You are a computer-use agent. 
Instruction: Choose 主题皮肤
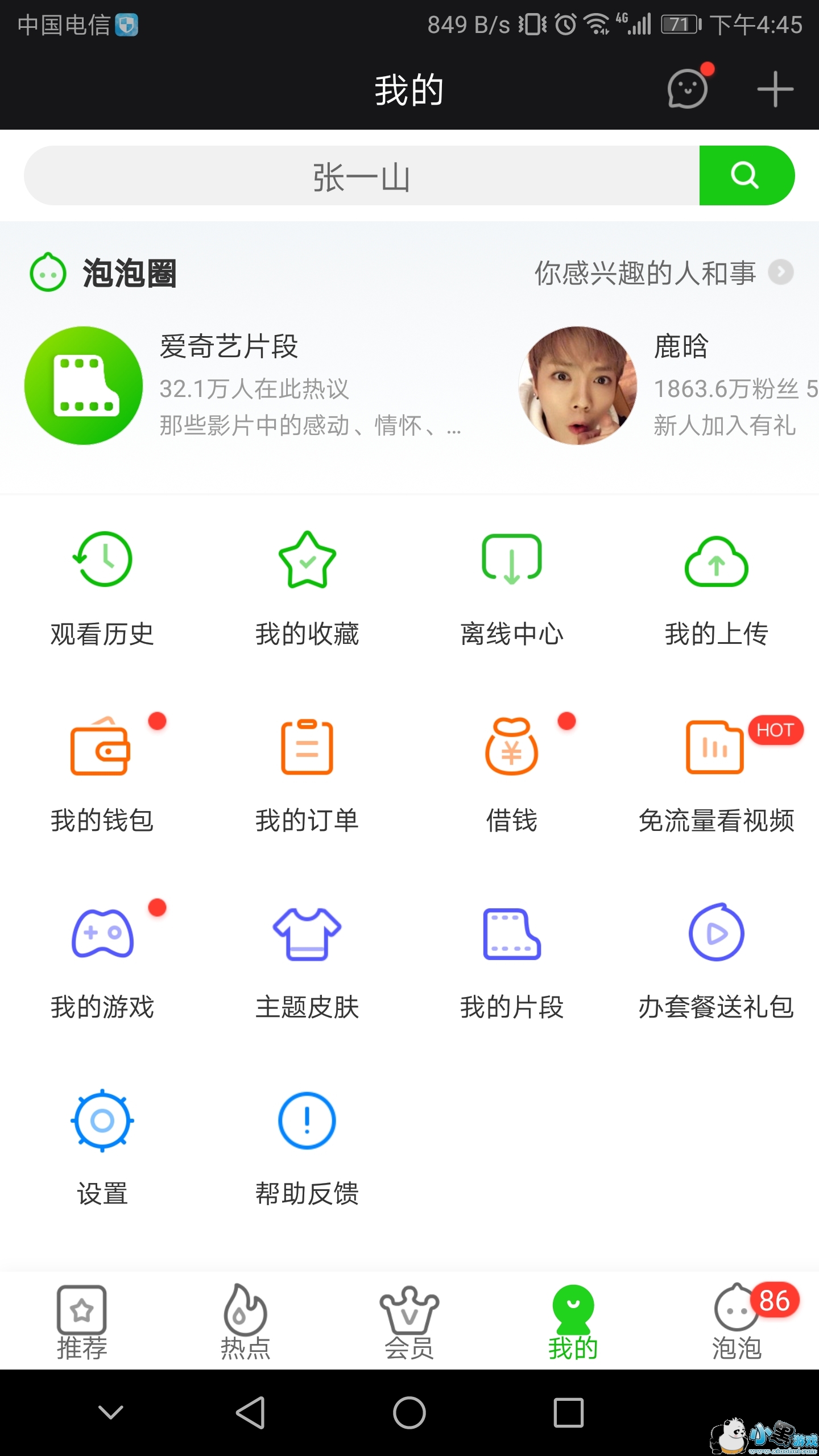point(307,961)
